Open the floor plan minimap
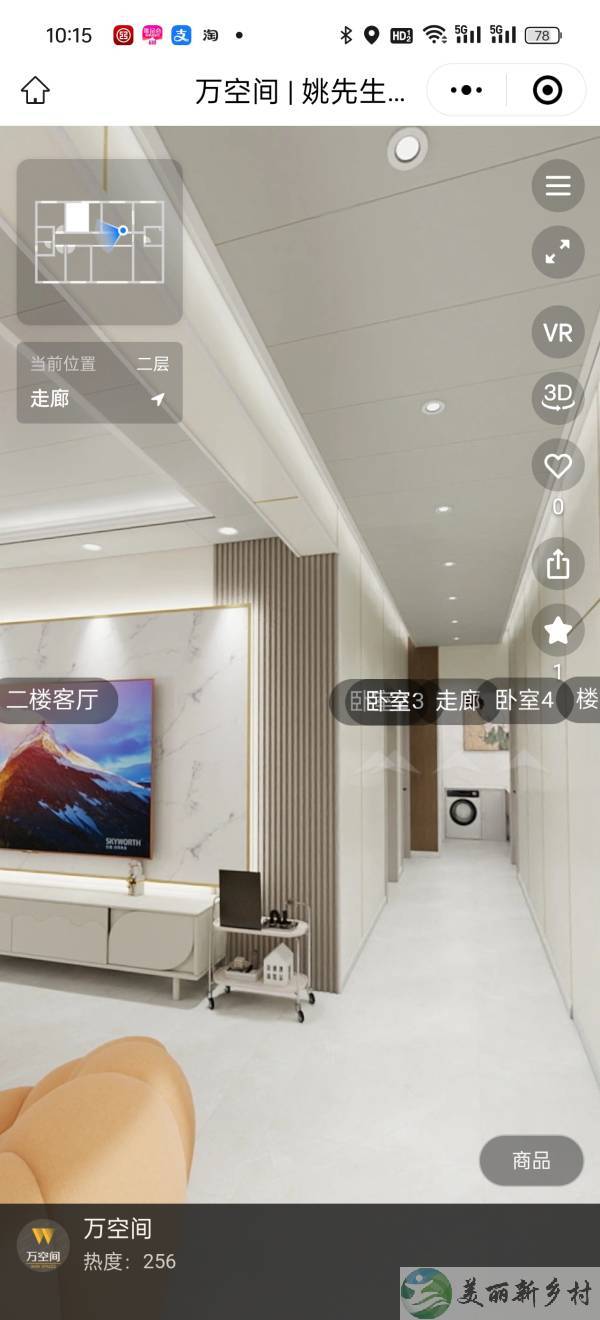 pyautogui.click(x=99, y=241)
